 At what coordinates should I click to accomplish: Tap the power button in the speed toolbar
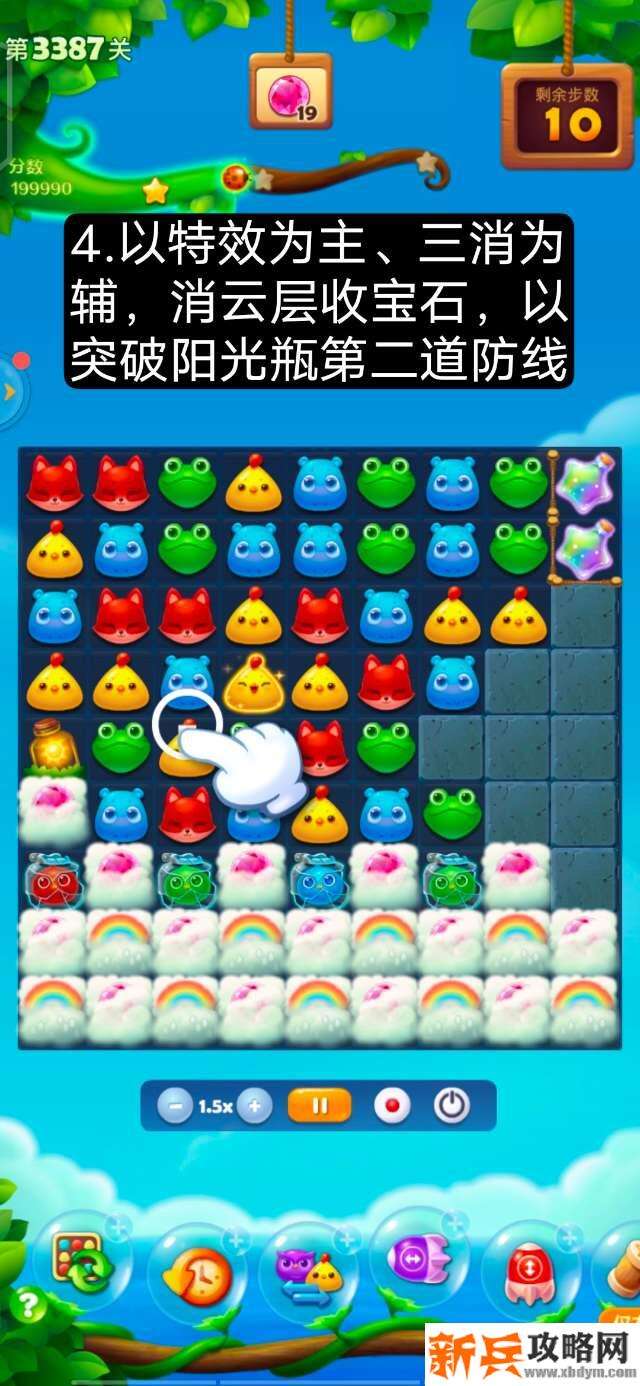(x=452, y=1106)
